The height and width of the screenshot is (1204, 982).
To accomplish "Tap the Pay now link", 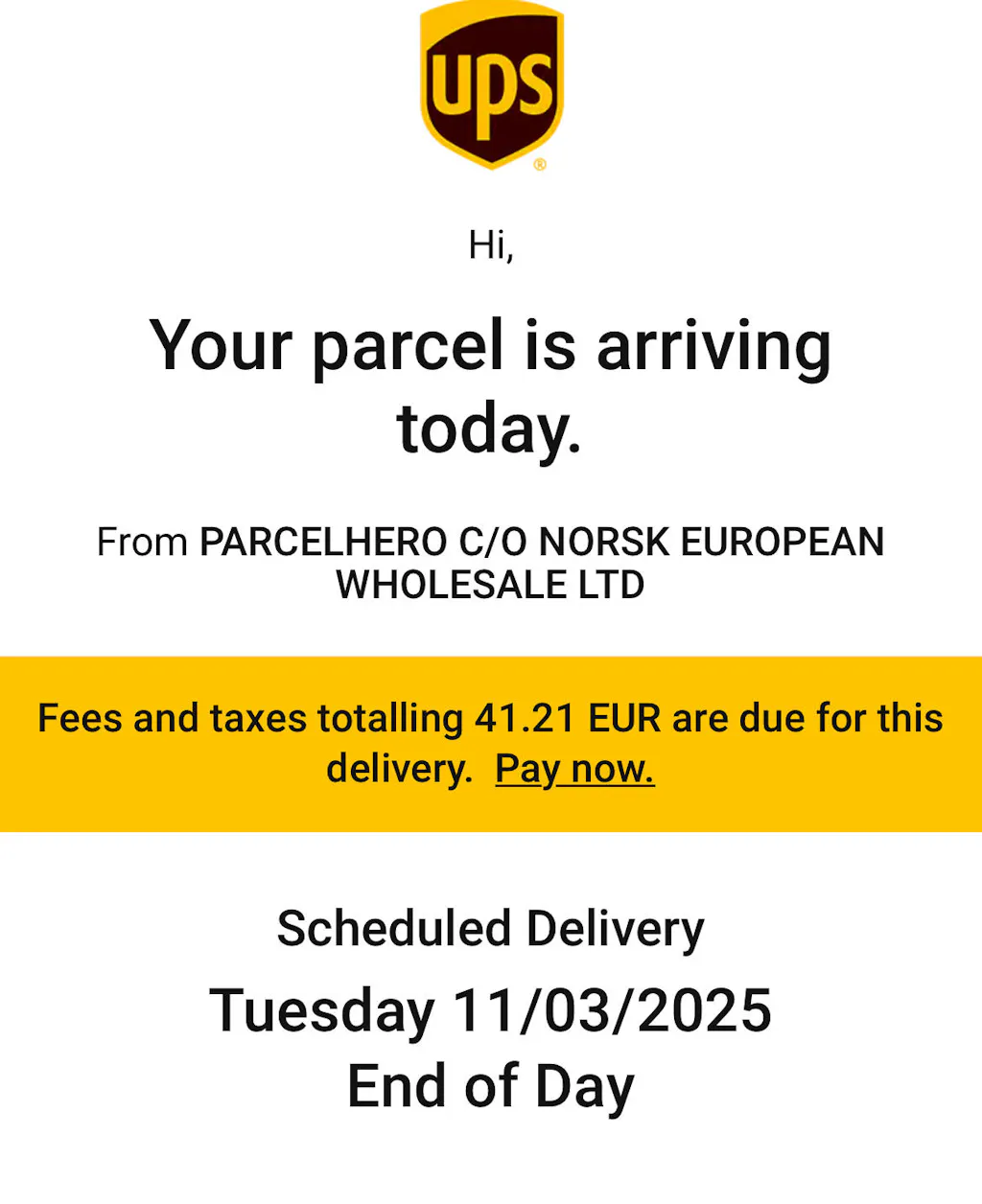I will (574, 769).
